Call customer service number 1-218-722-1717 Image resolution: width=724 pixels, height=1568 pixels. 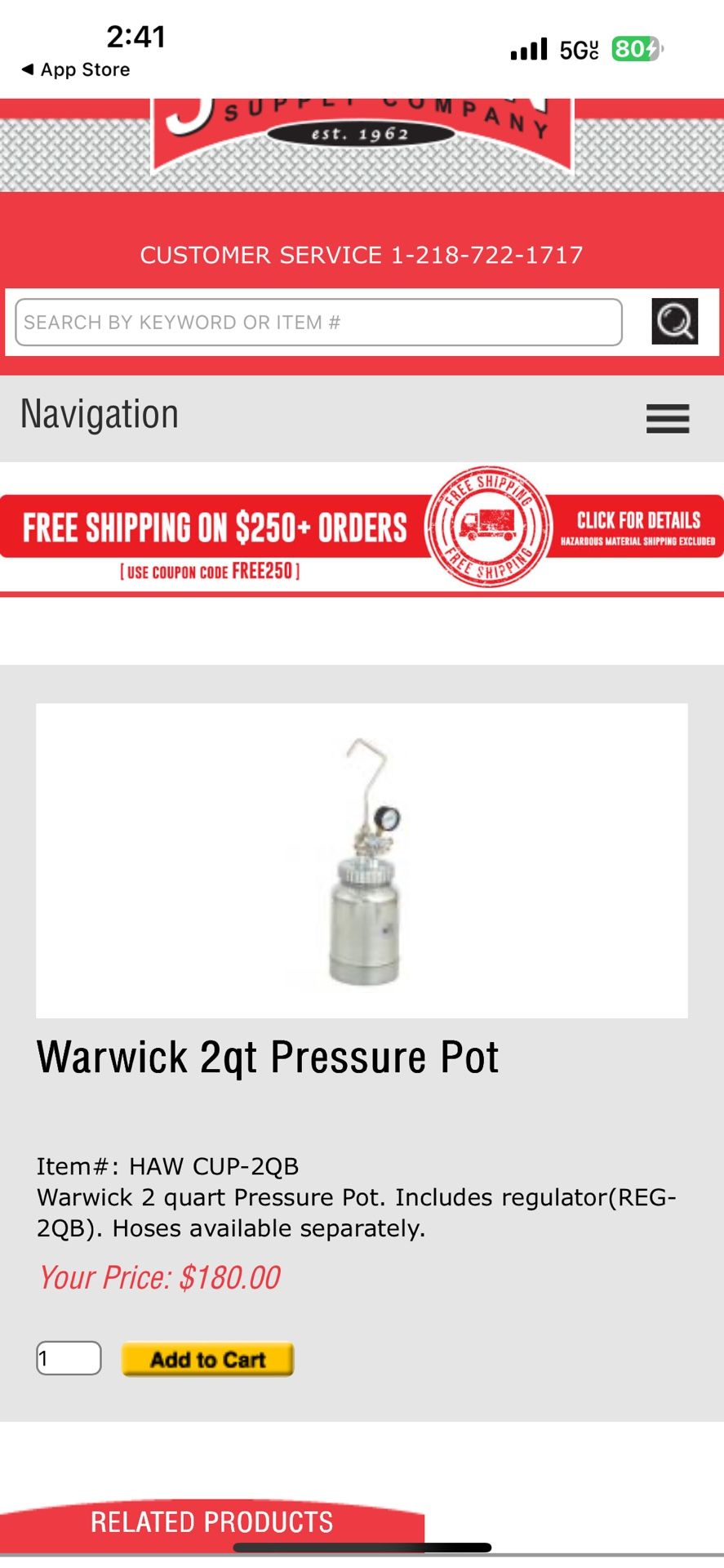[x=362, y=254]
